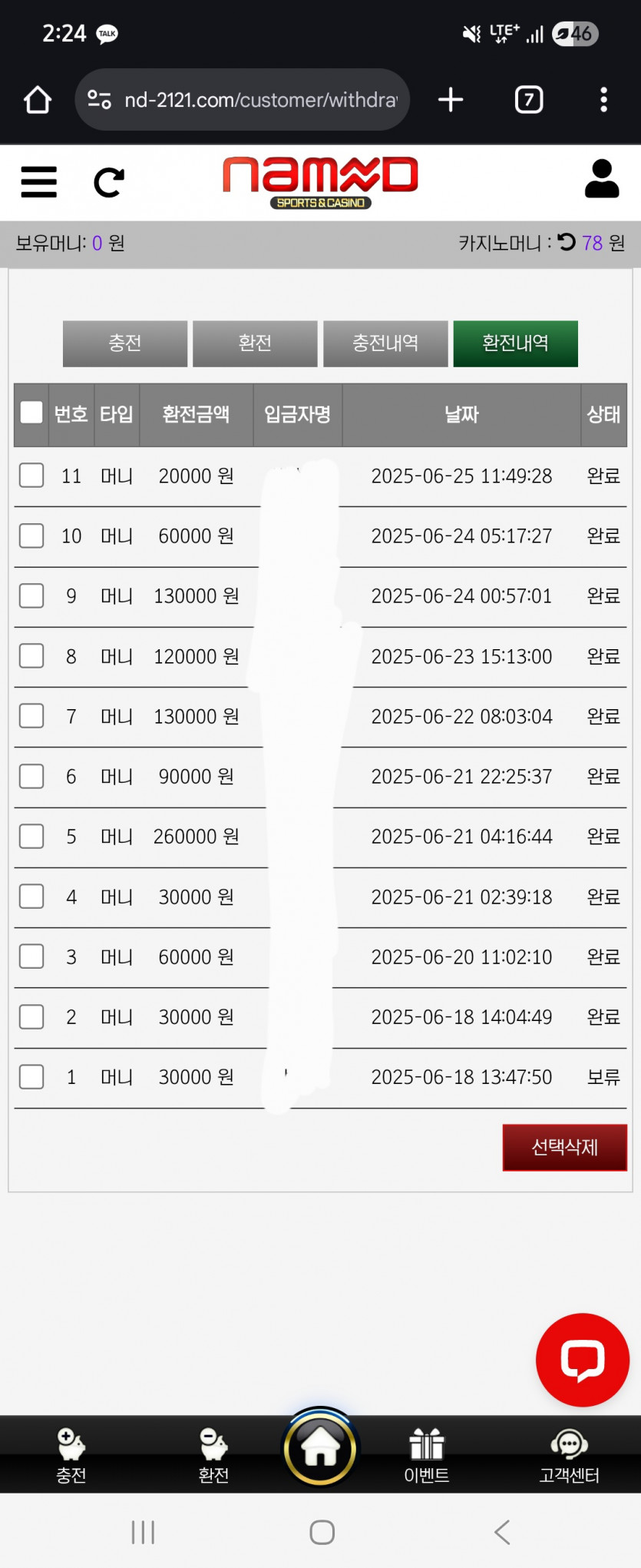Switch to the 충전 tab

[125, 343]
